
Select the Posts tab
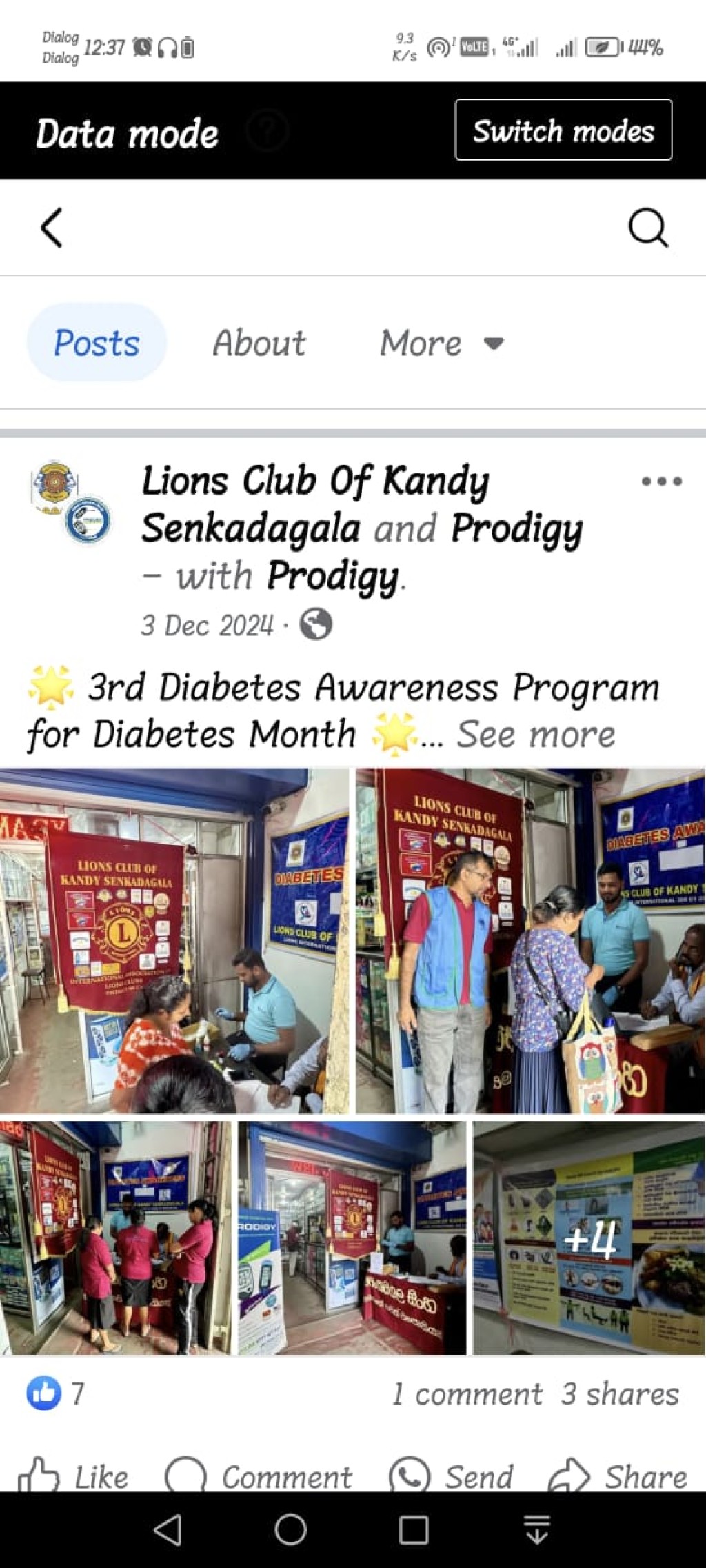tap(97, 343)
